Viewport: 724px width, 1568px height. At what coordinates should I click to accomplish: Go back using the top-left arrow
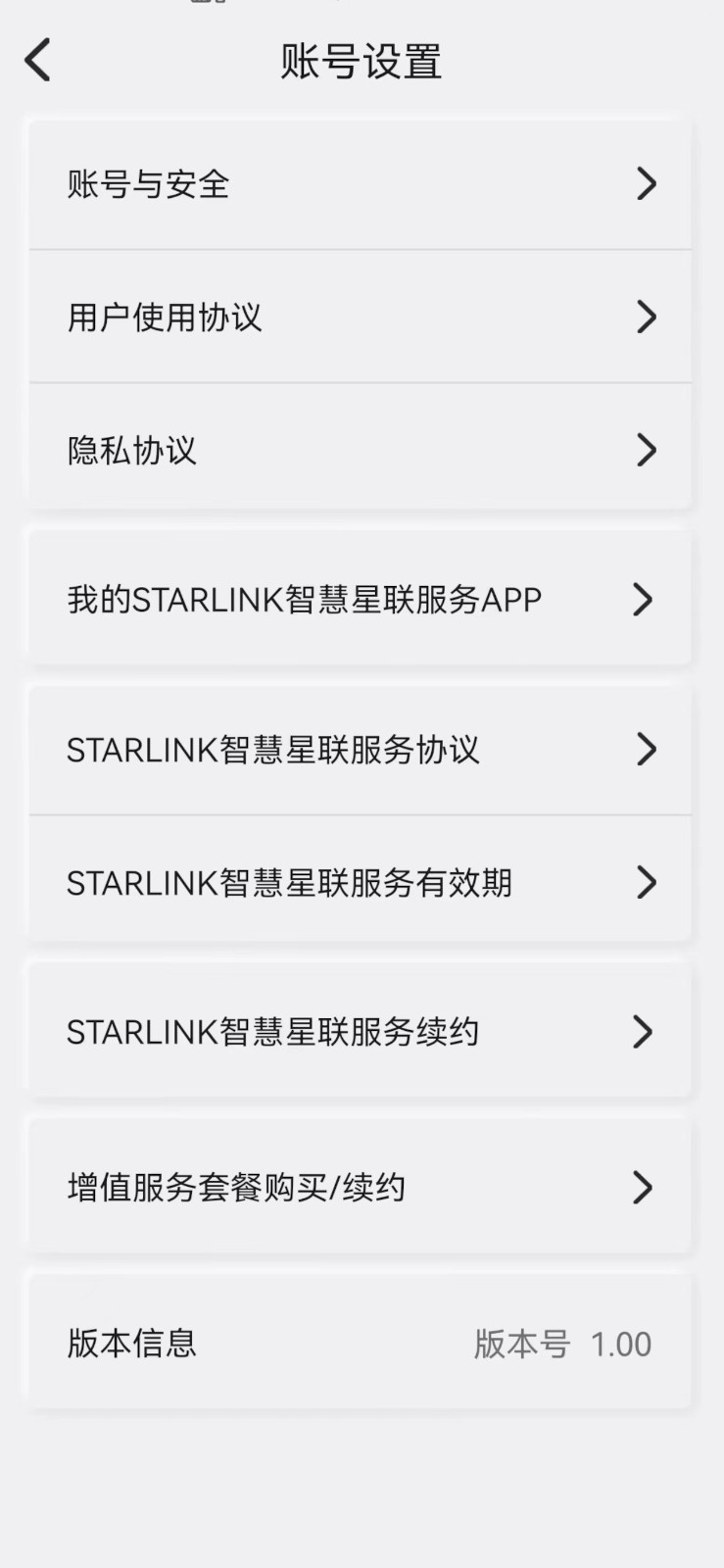(x=37, y=61)
